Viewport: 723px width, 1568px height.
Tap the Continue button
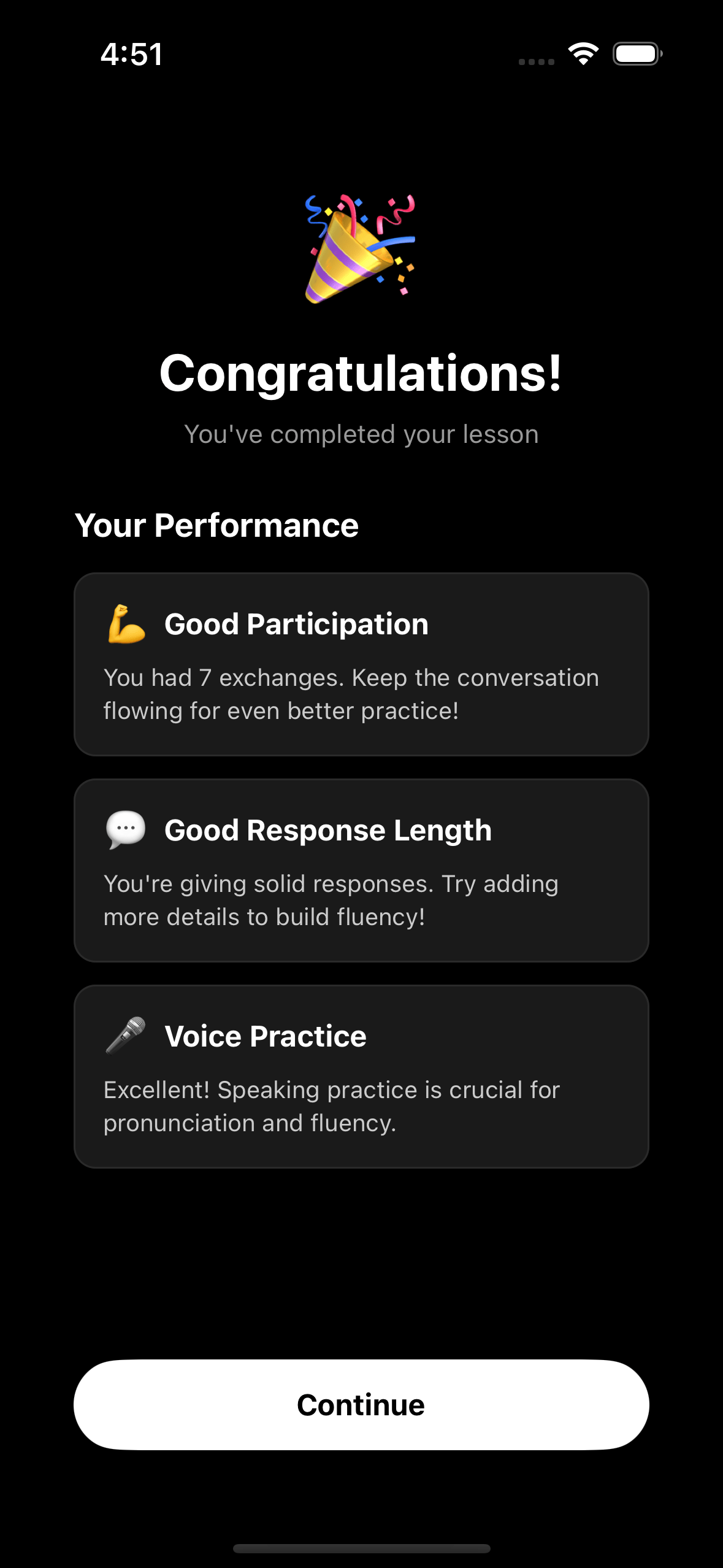point(361,1404)
